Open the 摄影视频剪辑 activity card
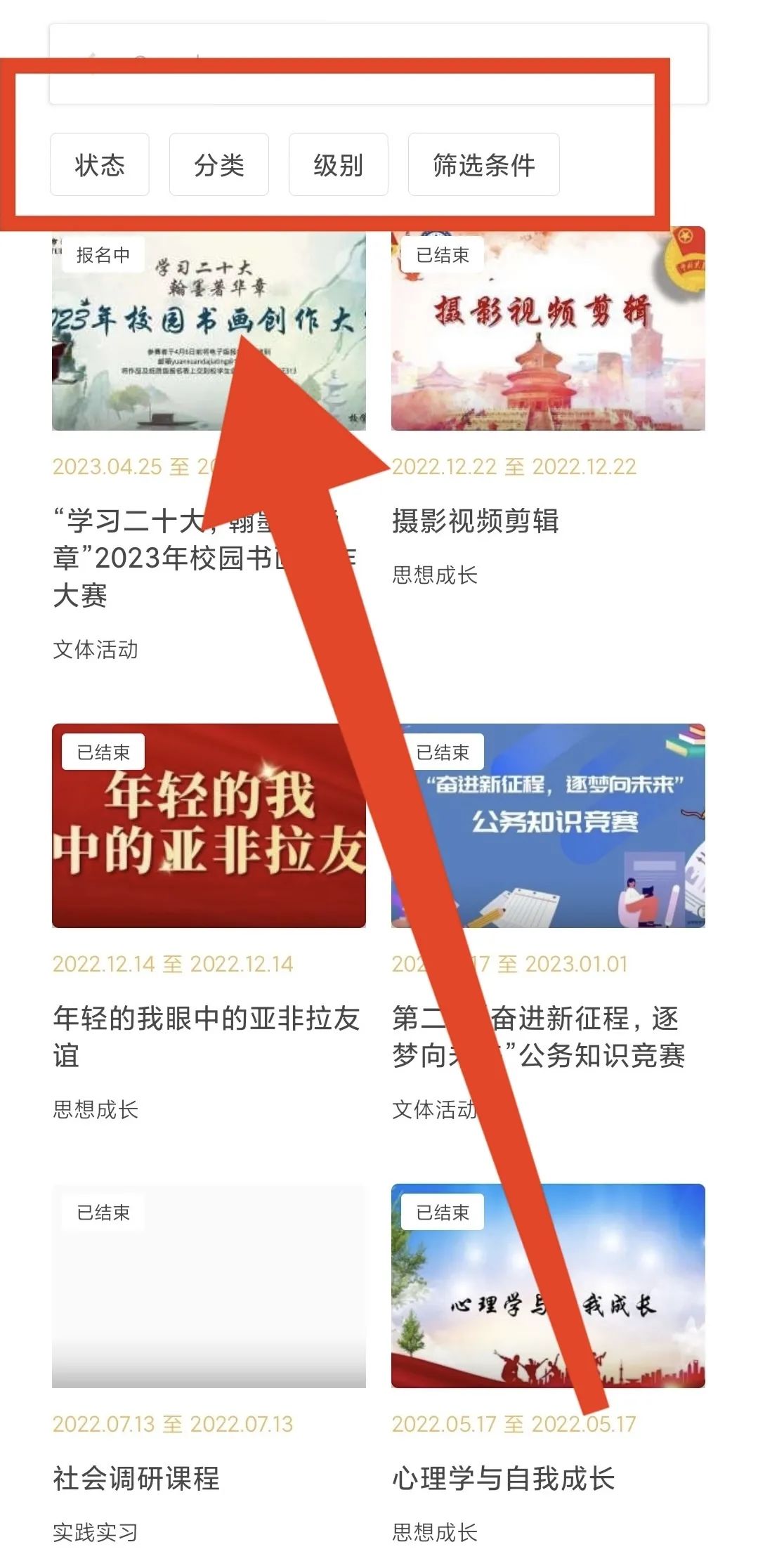 tap(548, 330)
